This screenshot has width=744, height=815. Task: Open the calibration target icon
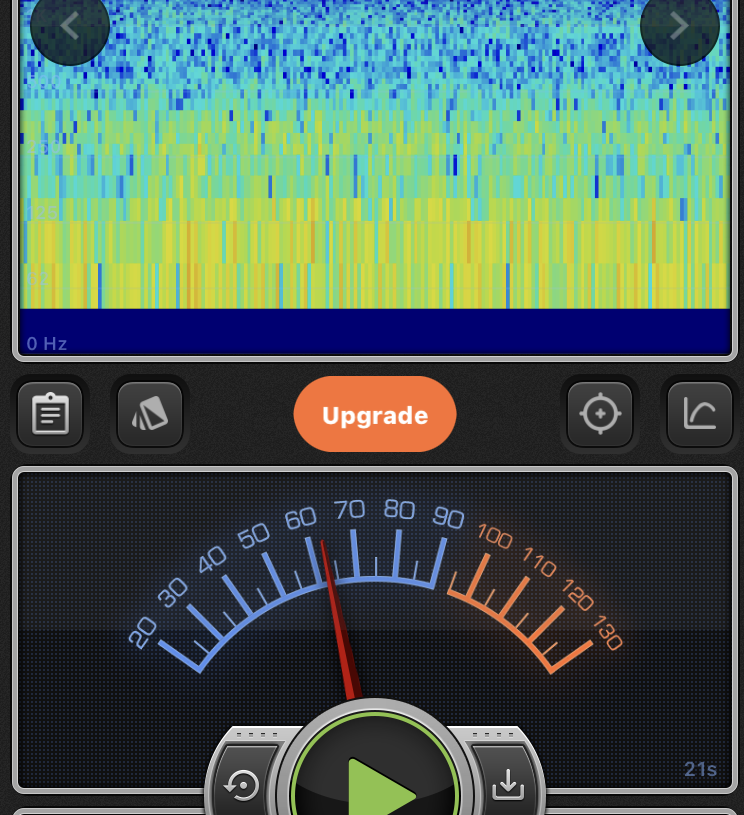tap(600, 414)
